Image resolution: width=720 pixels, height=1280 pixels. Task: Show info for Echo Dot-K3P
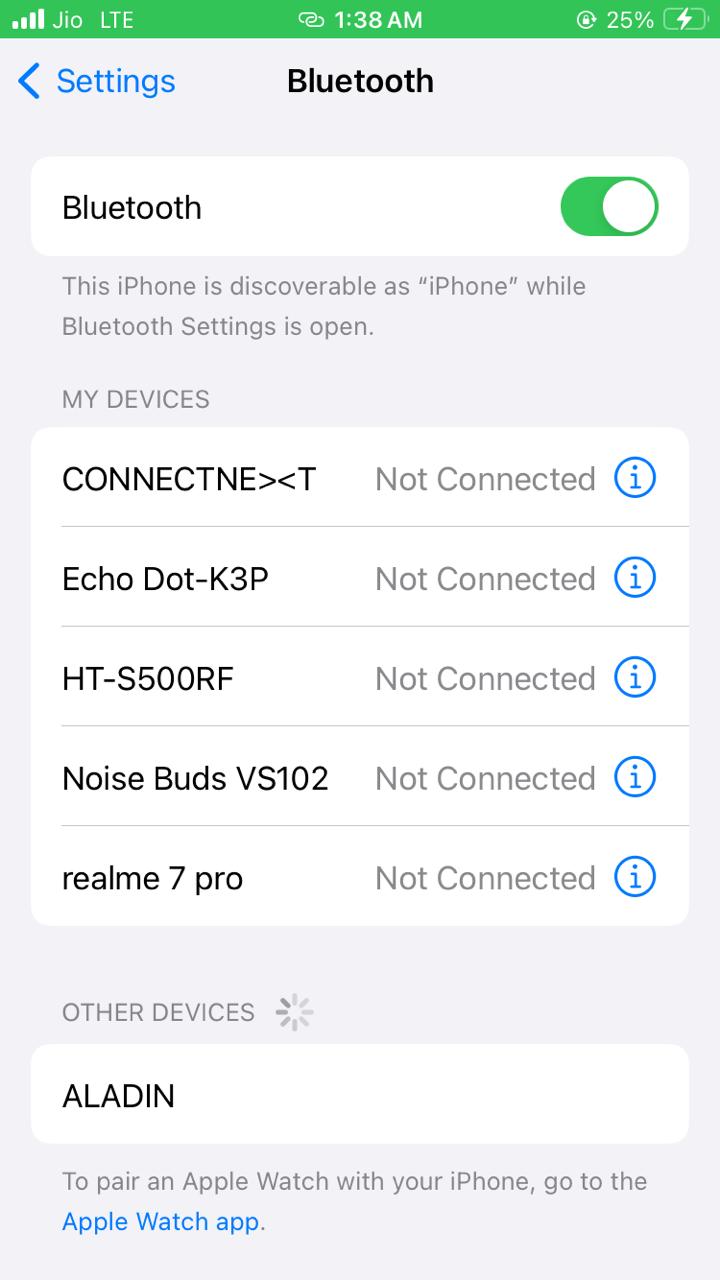635,578
